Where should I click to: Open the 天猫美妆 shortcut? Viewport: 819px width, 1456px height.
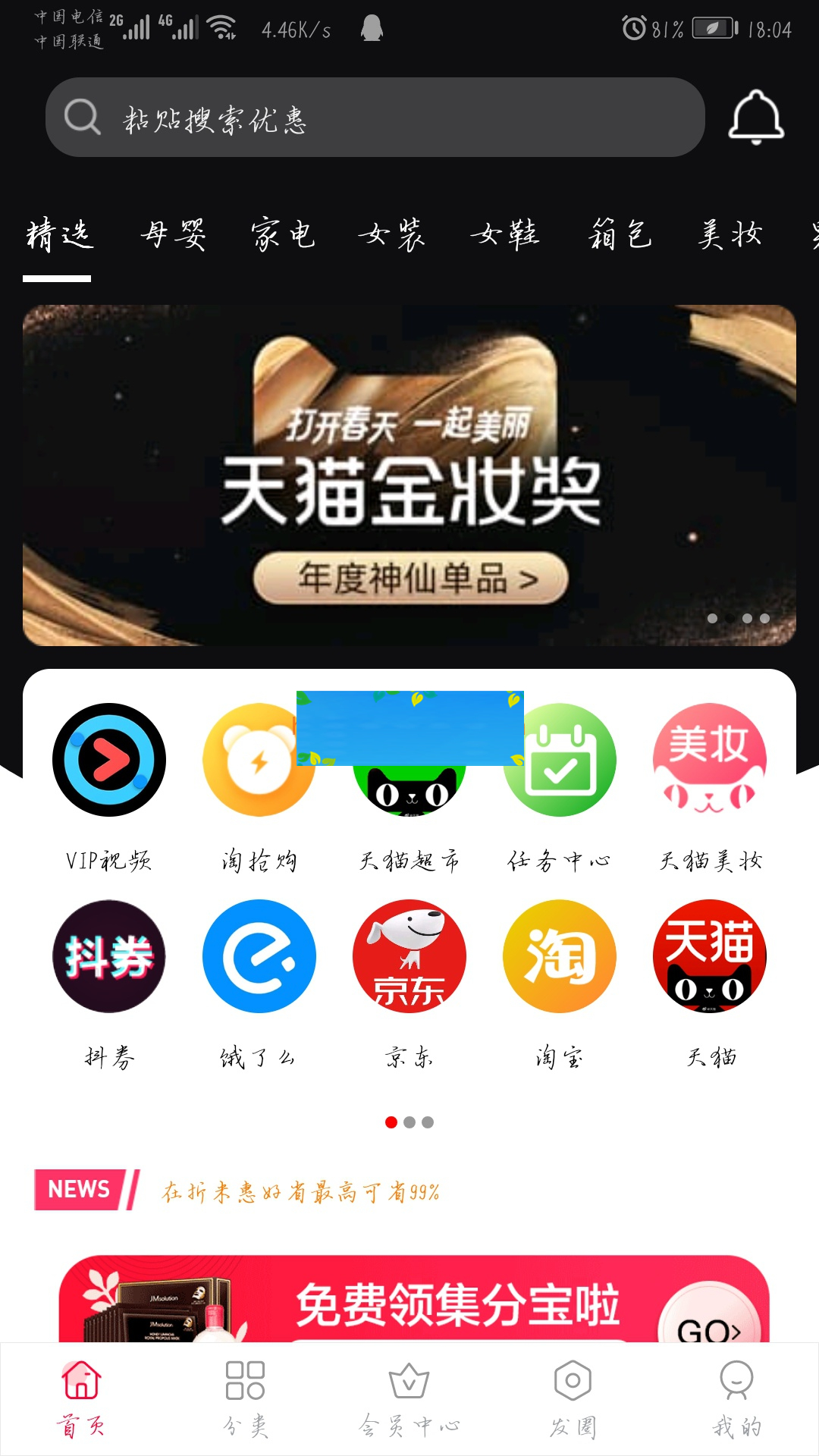click(x=710, y=760)
